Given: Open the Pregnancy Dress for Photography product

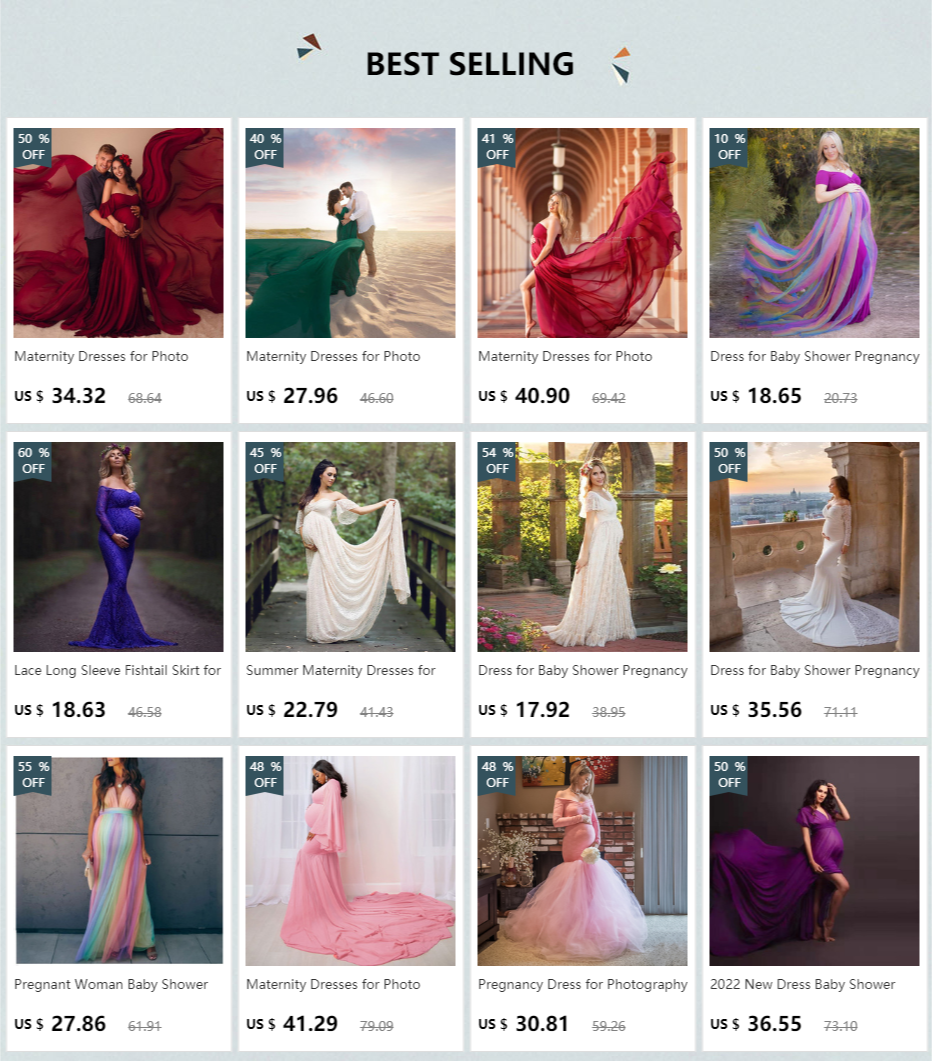Looking at the screenshot, I should coord(582,861).
